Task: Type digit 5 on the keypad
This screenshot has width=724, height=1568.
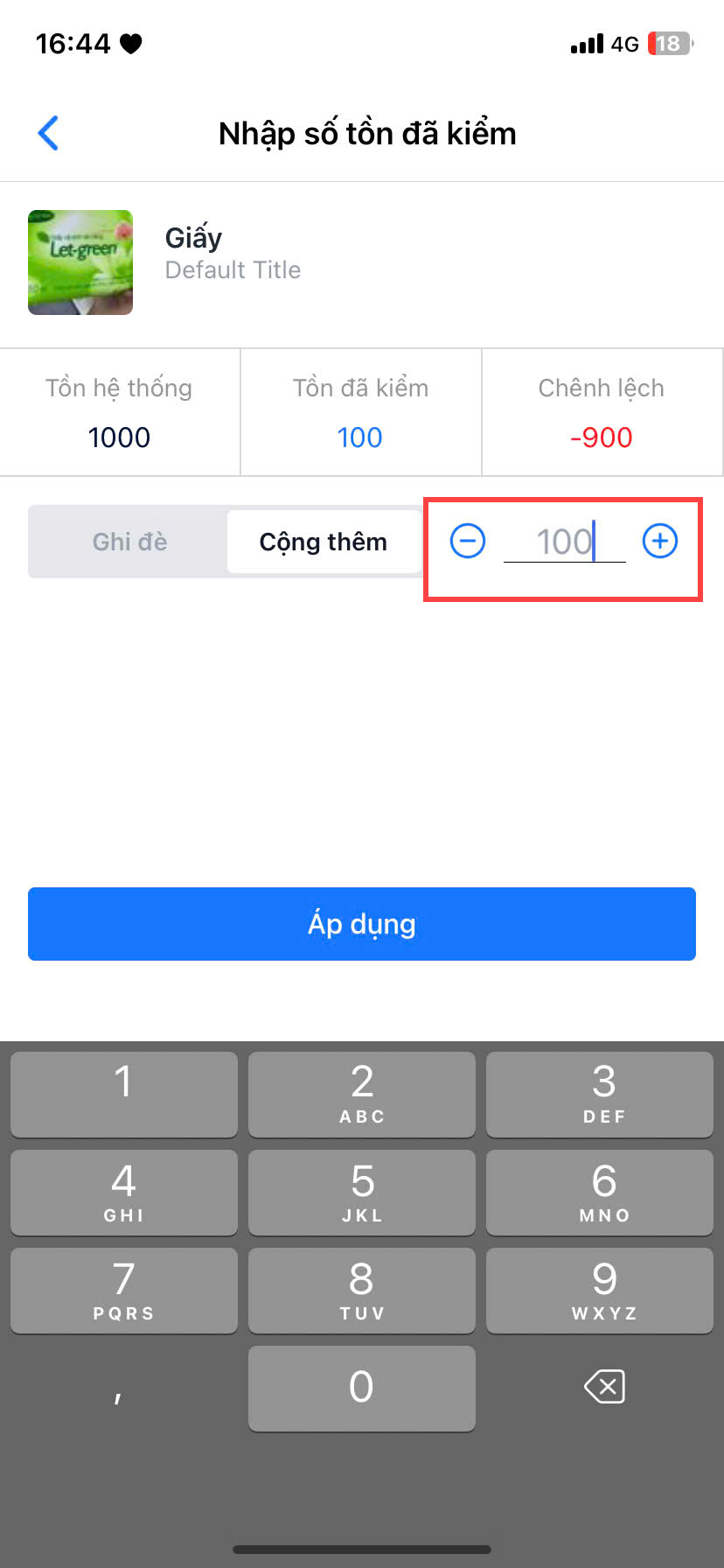Action: click(x=362, y=1192)
